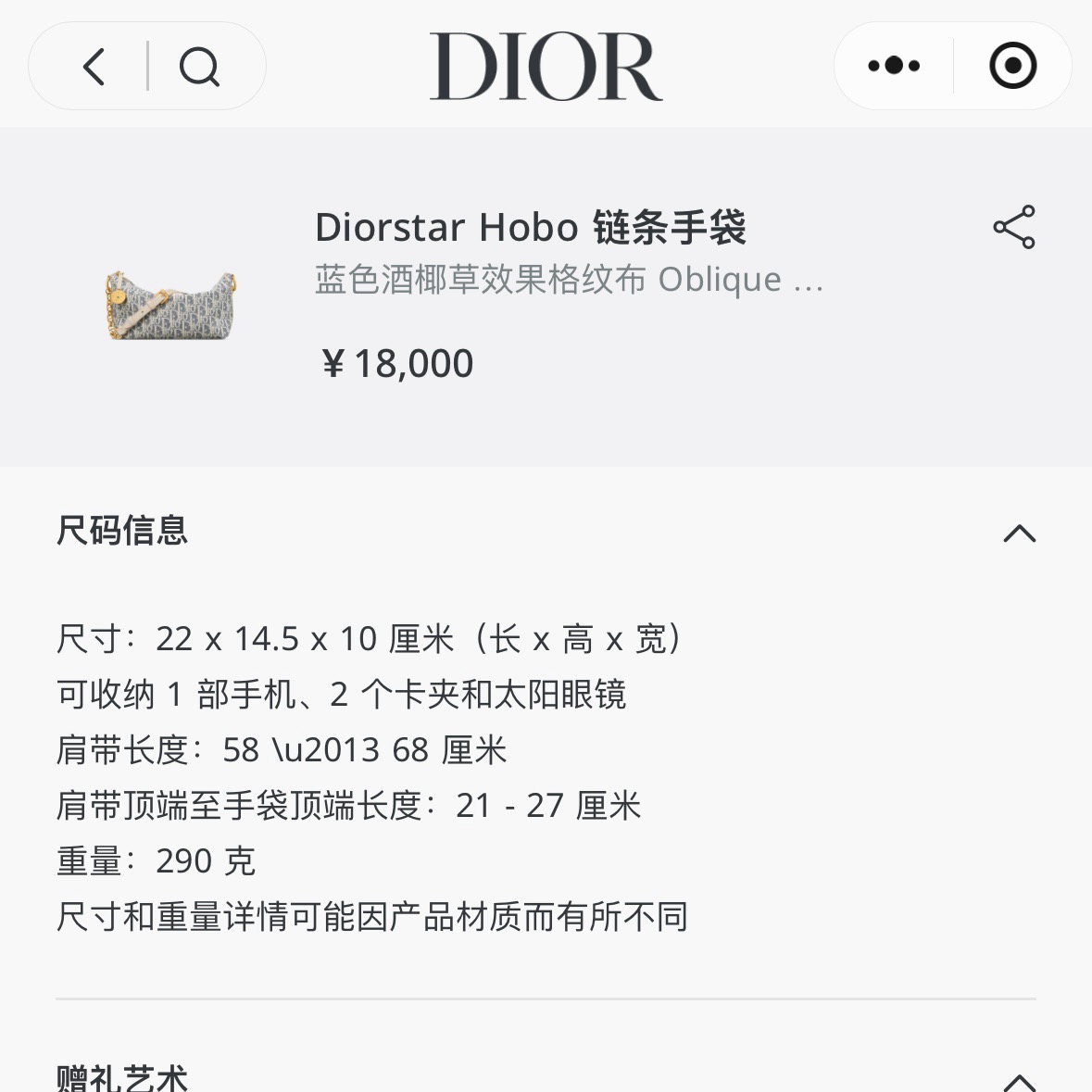Viewport: 1092px width, 1092px height.
Task: Open search in the Dior mini program
Action: (199, 67)
